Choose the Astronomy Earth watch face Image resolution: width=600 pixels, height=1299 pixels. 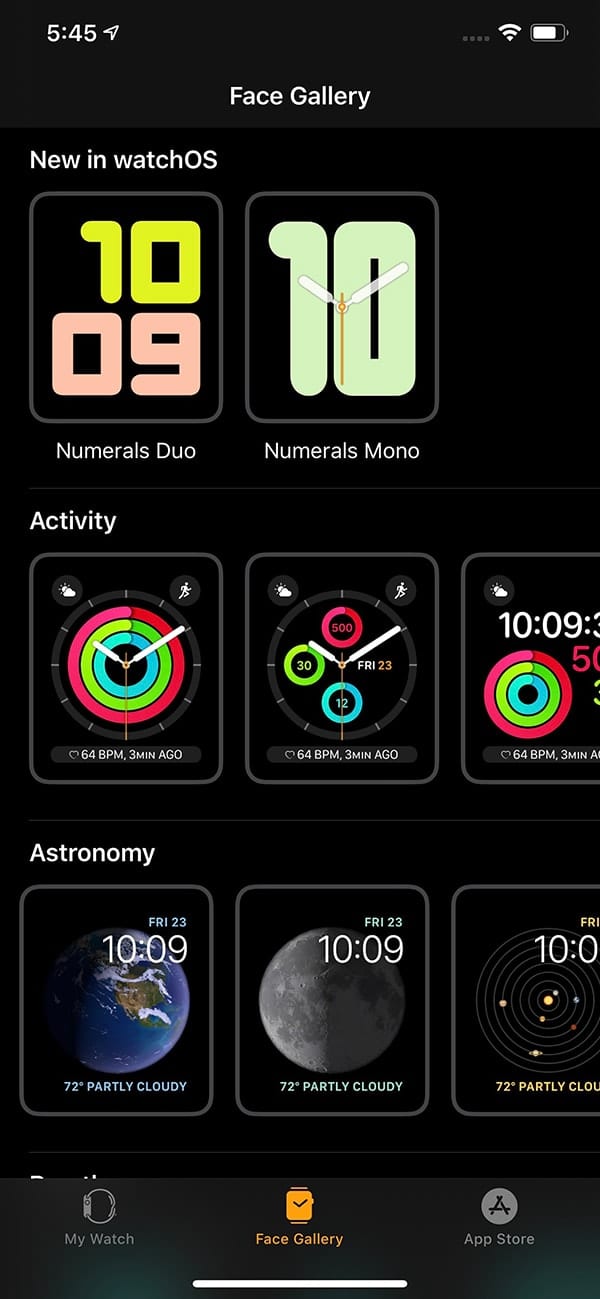116,999
